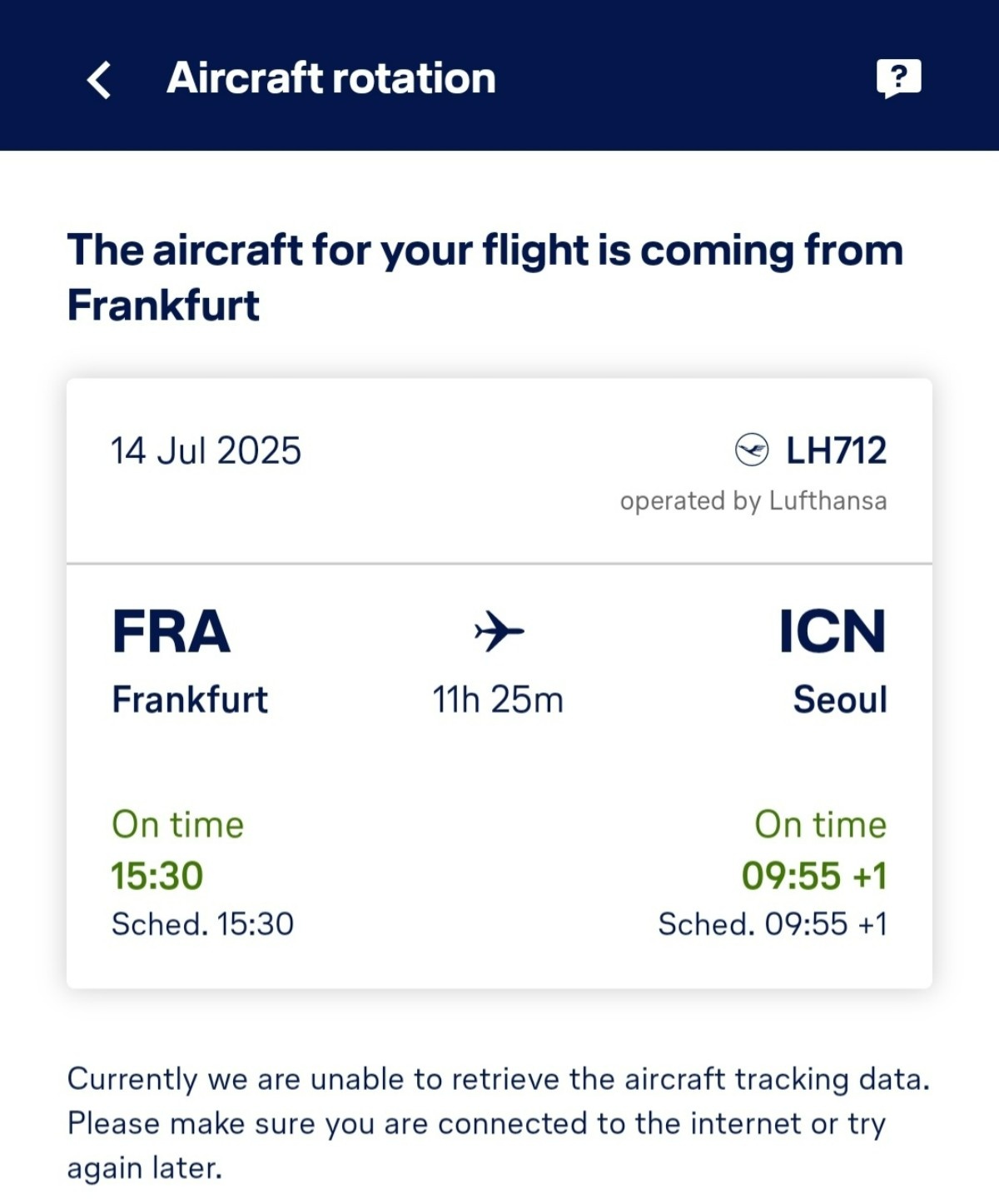
Task: Click the Frankfurt city name link
Action: point(189,700)
